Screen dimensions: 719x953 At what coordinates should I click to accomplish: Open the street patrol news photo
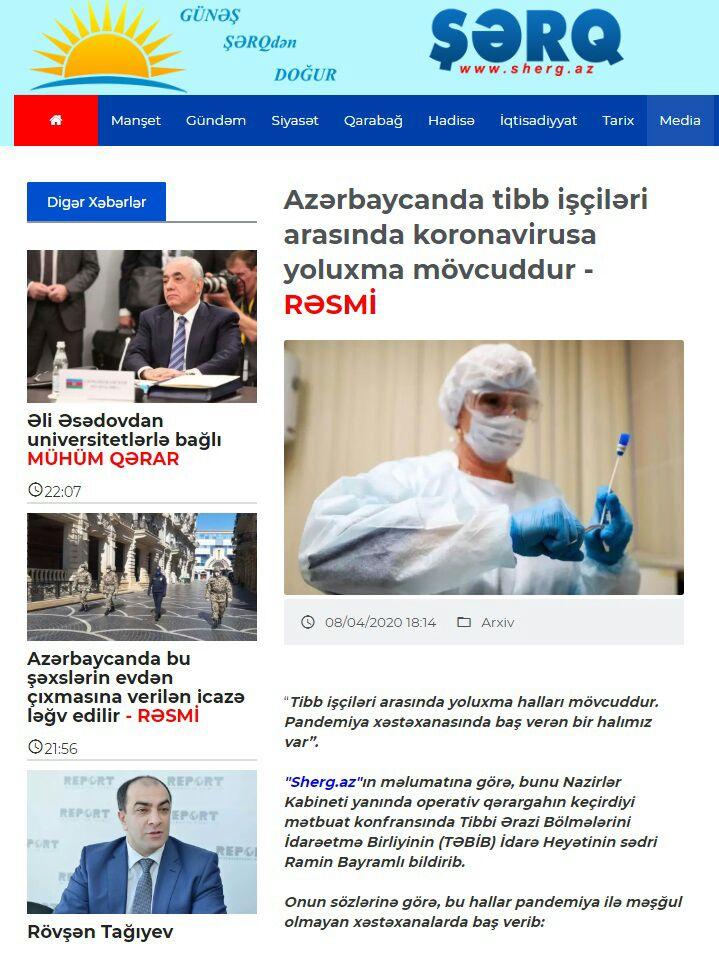coord(141,576)
